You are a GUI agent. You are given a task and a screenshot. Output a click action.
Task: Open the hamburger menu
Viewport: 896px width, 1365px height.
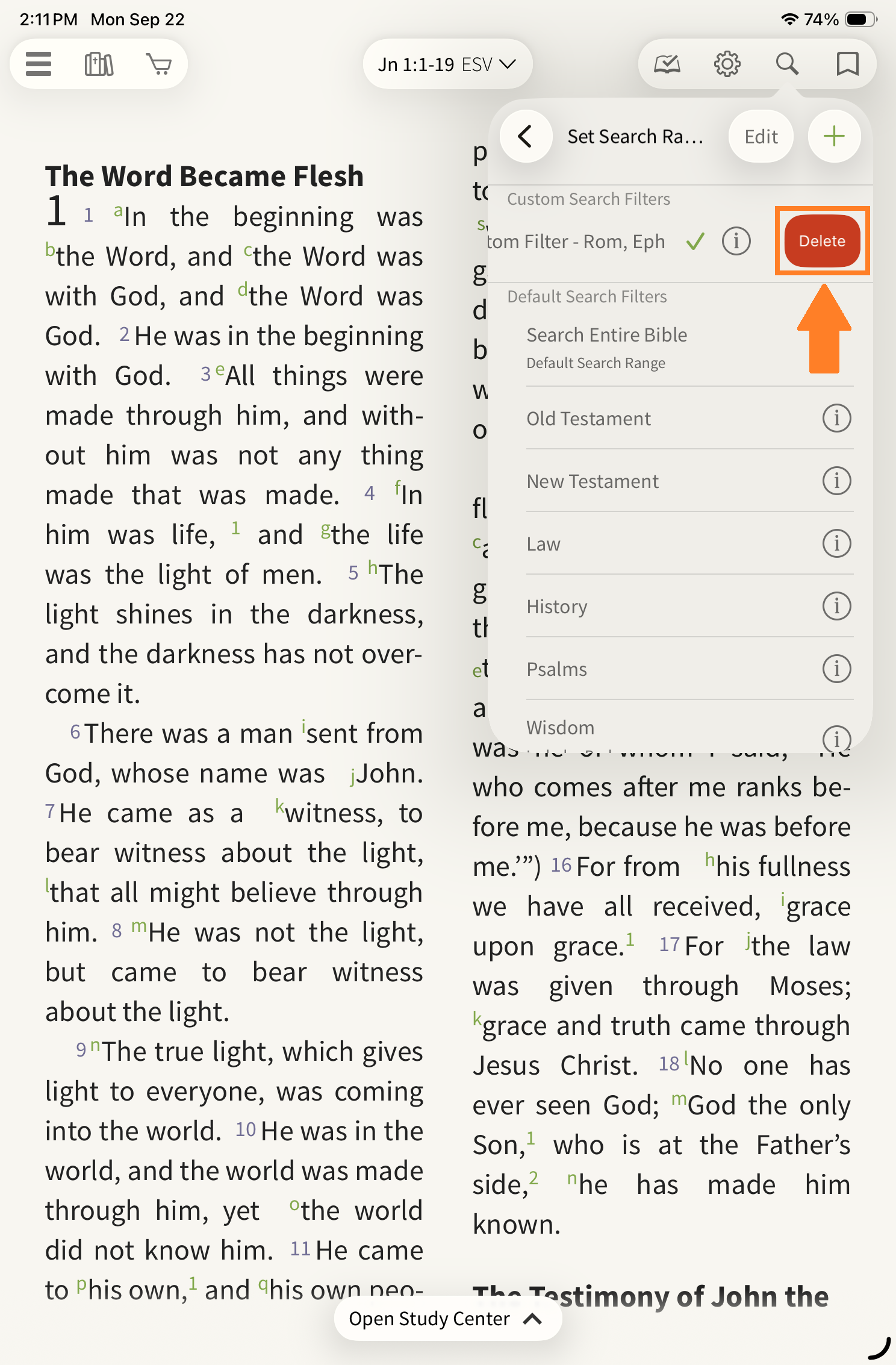39,64
